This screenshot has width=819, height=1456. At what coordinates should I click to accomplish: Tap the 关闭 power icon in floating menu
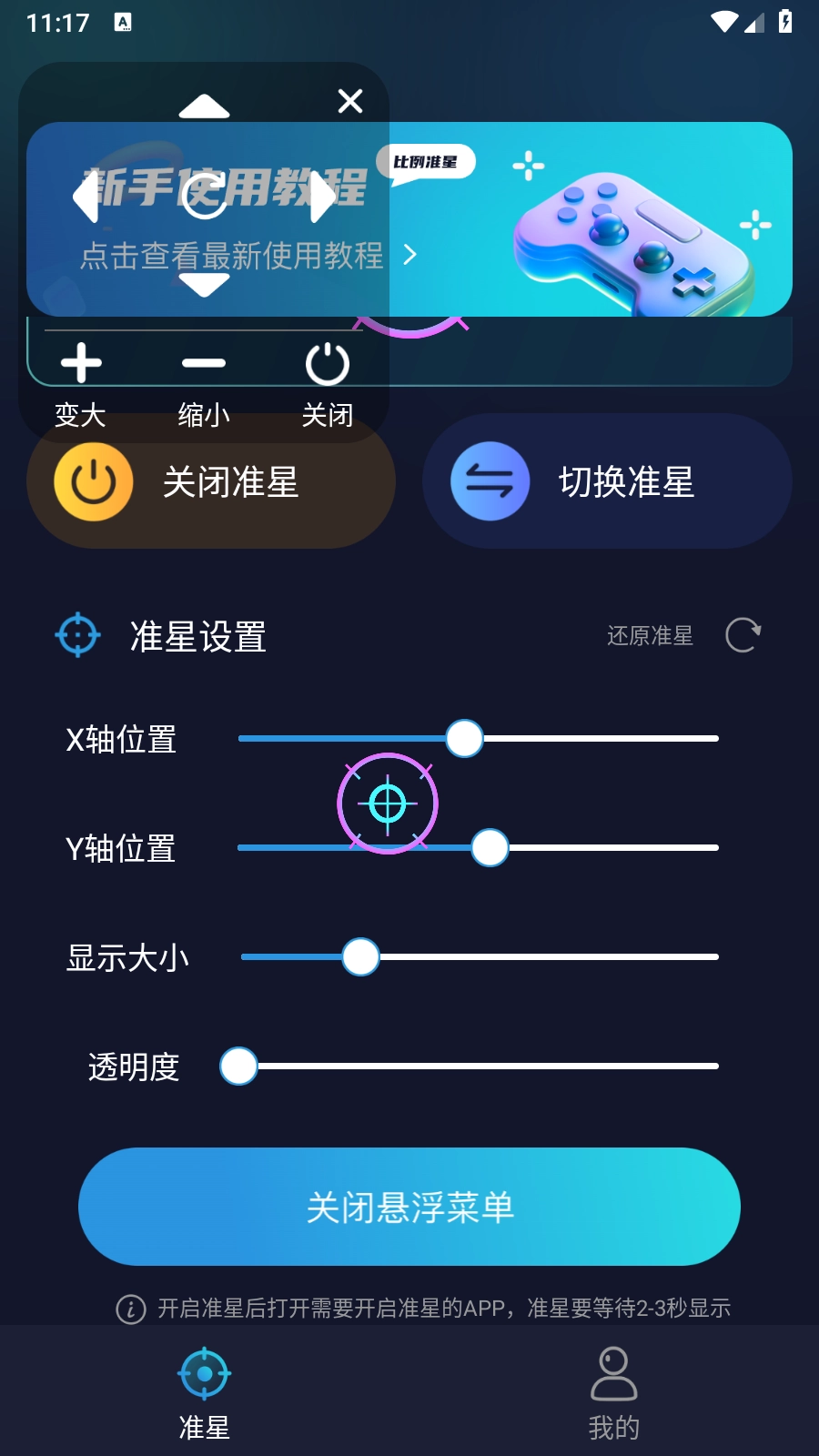328,362
